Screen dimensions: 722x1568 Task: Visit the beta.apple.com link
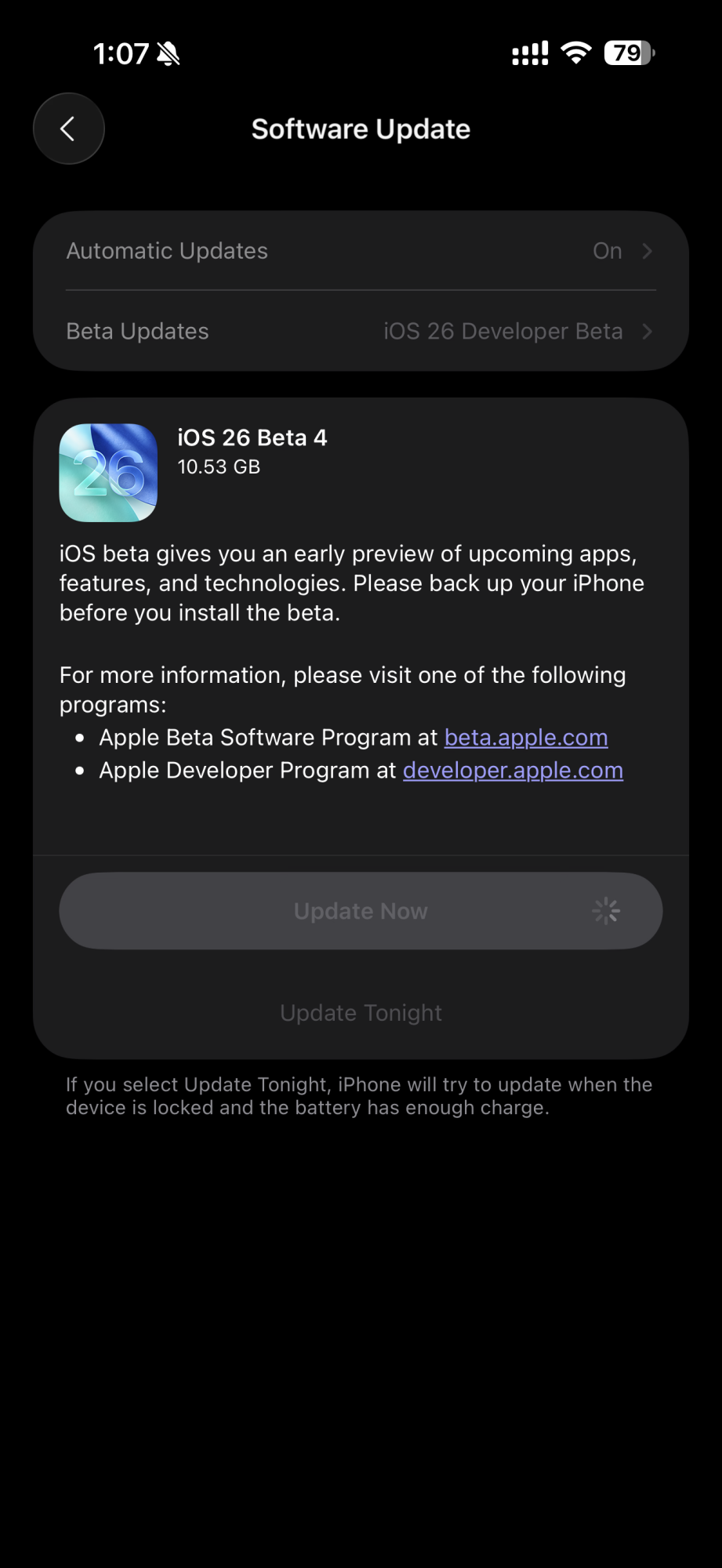pyautogui.click(x=526, y=738)
